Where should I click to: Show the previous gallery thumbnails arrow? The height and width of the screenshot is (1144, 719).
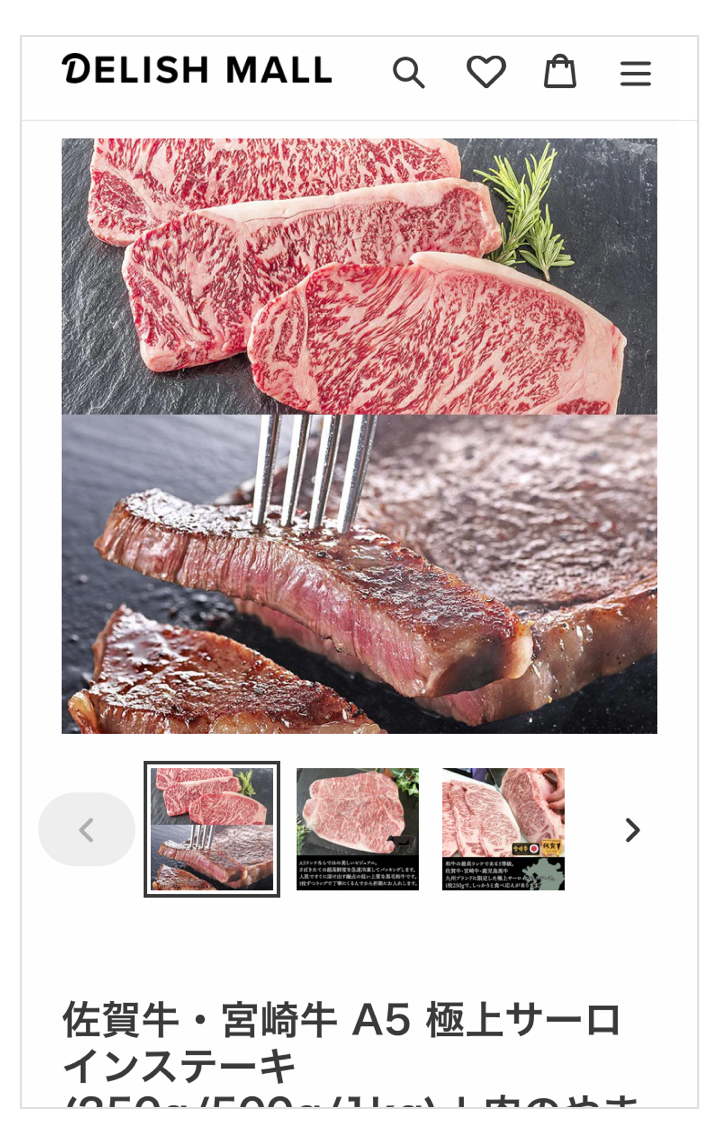pyautogui.click(x=87, y=830)
